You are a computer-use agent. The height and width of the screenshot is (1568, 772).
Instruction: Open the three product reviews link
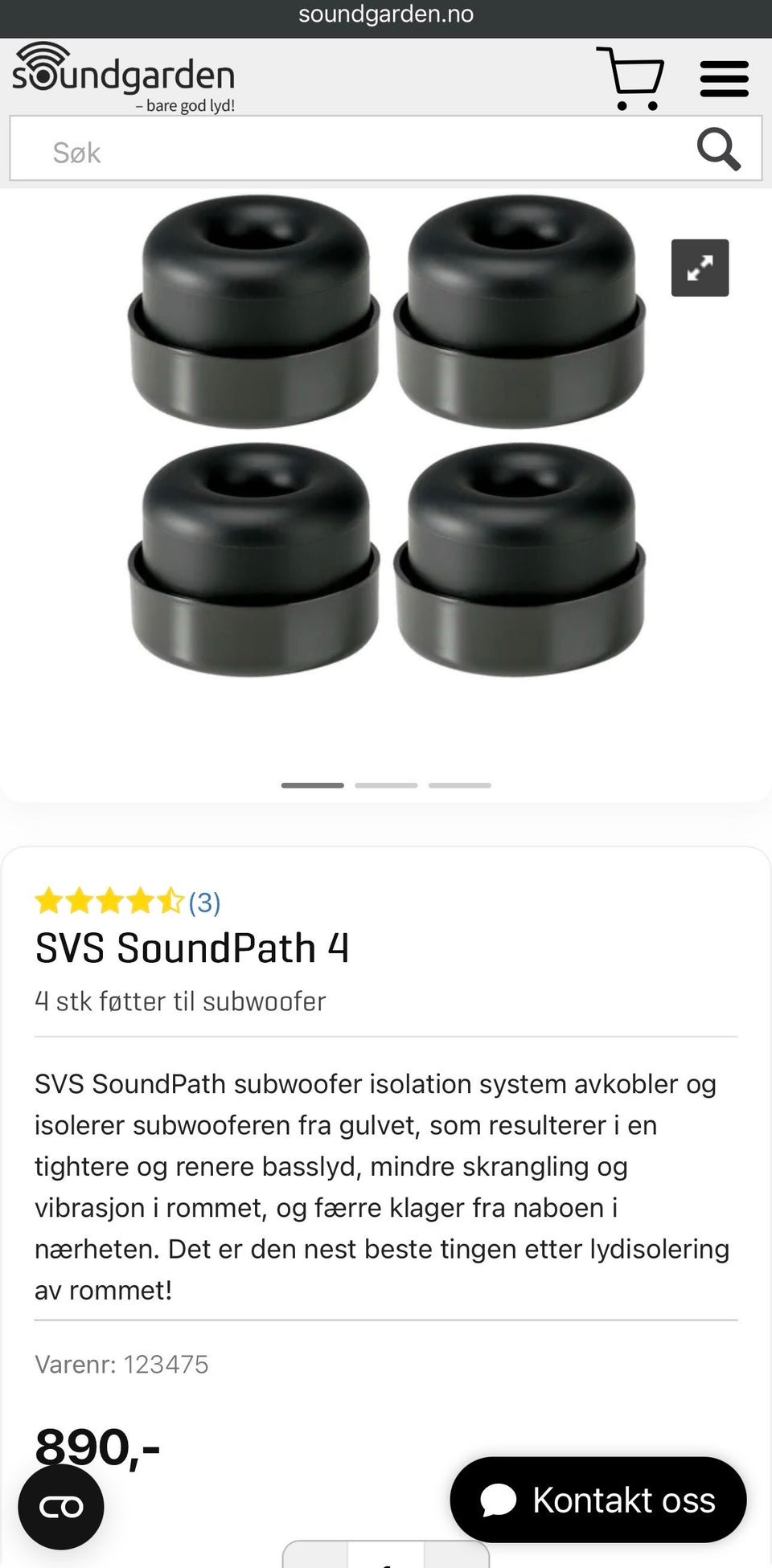pyautogui.click(x=204, y=903)
